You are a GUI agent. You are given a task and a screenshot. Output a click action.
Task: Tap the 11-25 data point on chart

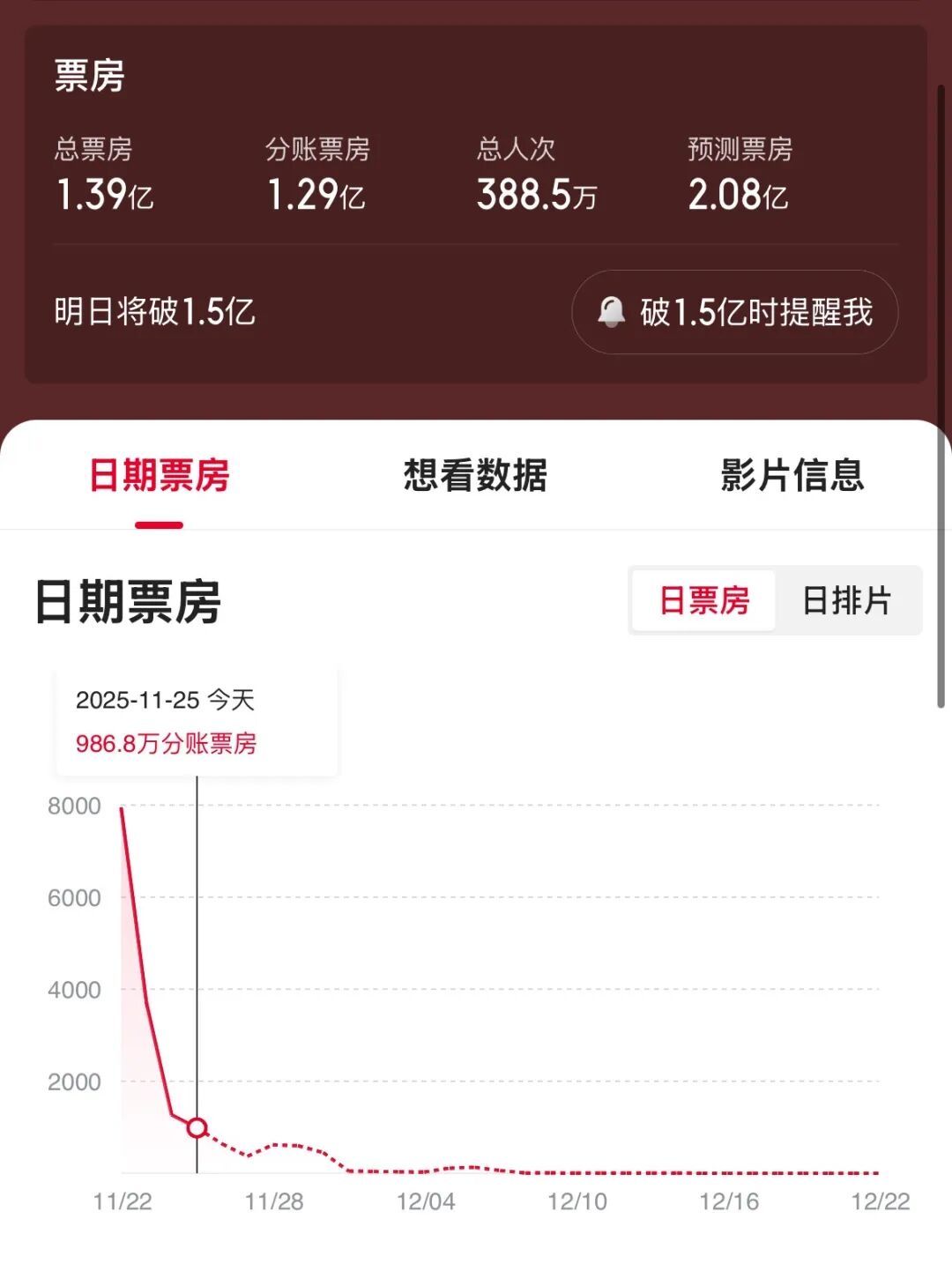(x=197, y=1127)
